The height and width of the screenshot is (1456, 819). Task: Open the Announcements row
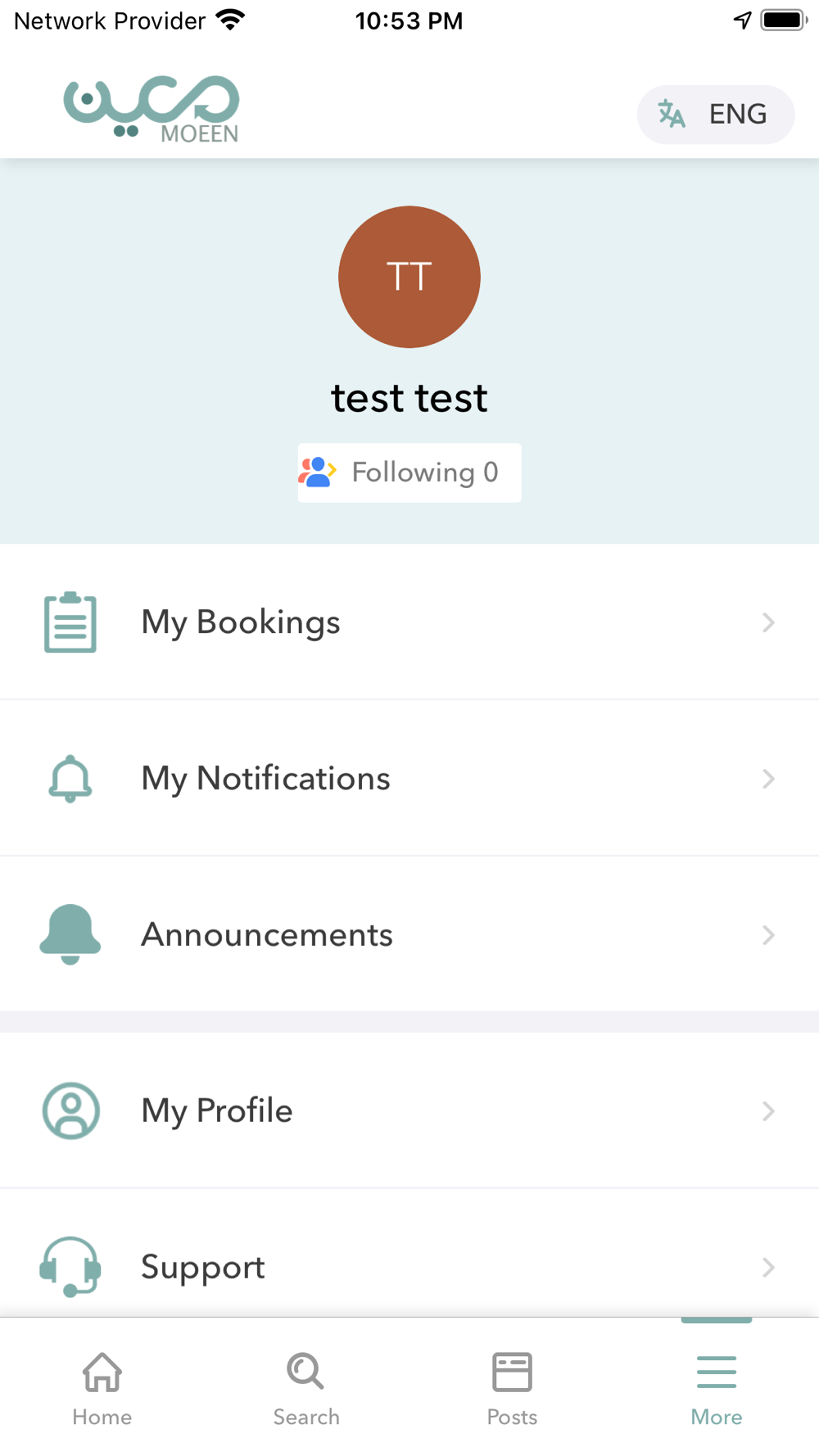pyautogui.click(x=409, y=934)
